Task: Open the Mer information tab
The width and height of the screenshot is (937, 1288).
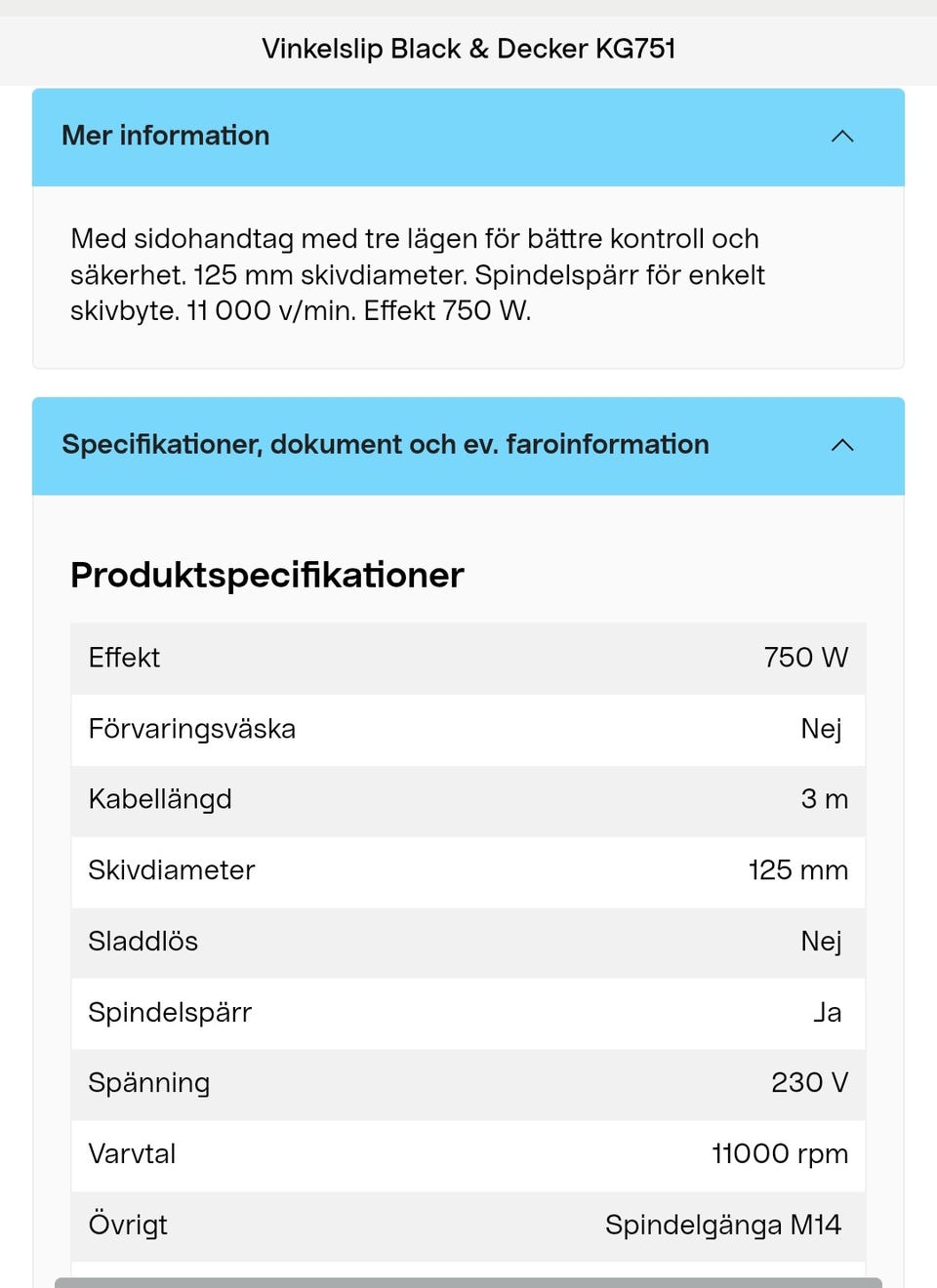Action: 165,137
